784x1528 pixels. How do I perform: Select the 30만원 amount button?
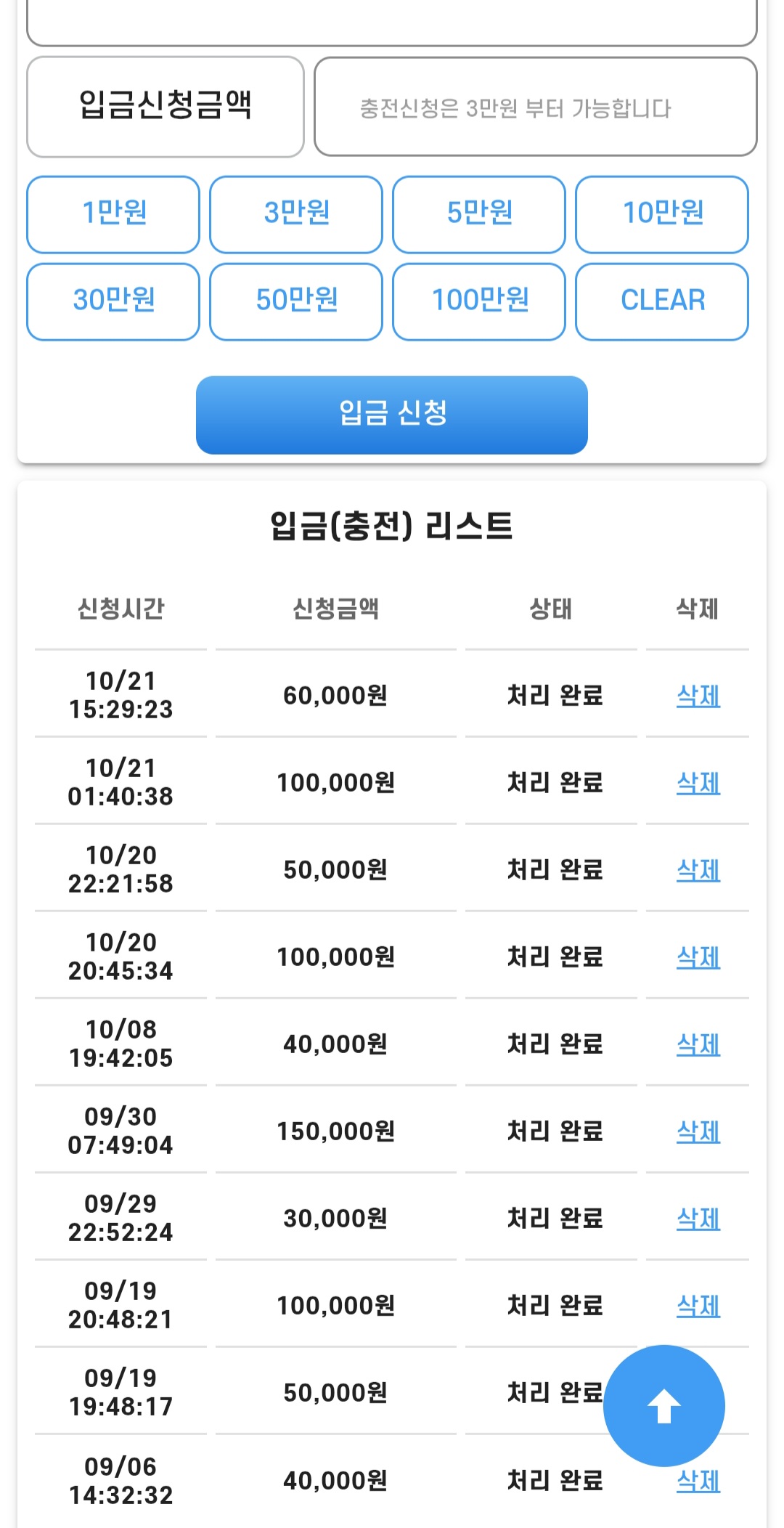[x=113, y=301]
